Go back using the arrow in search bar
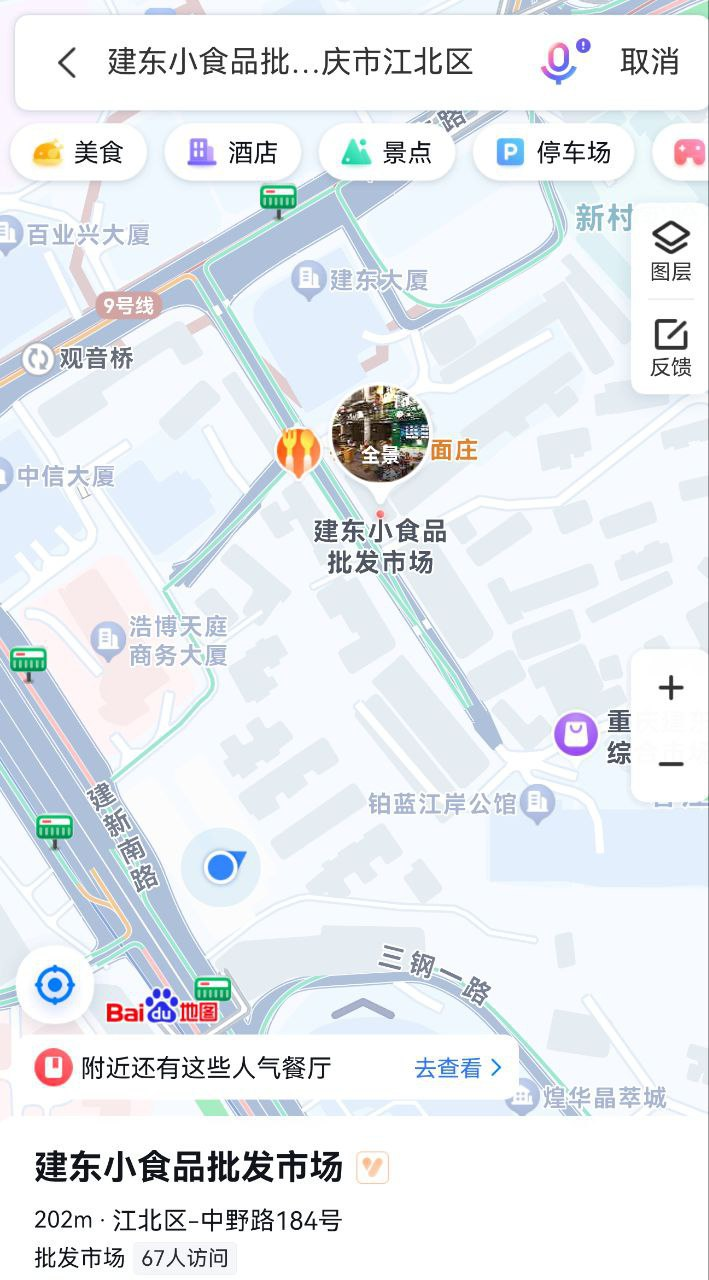This screenshot has height=1280, width=709. pos(67,62)
